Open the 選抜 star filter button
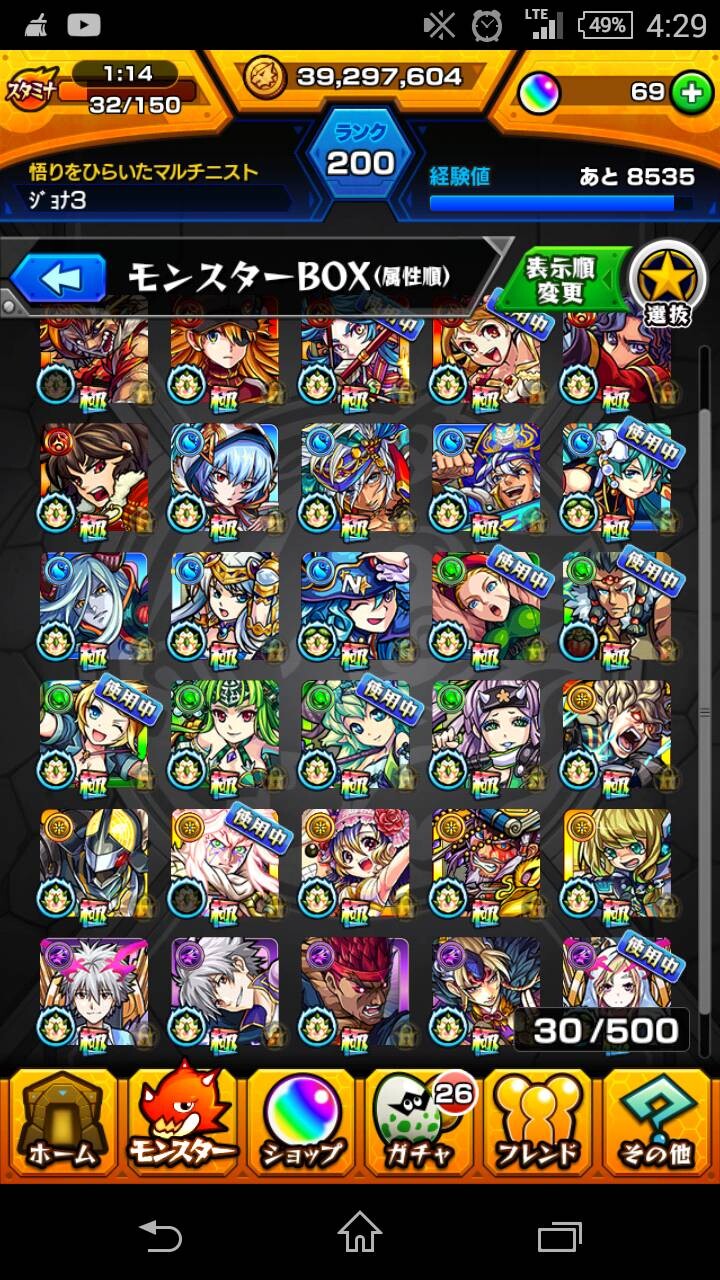This screenshot has width=720, height=1280. (666, 285)
